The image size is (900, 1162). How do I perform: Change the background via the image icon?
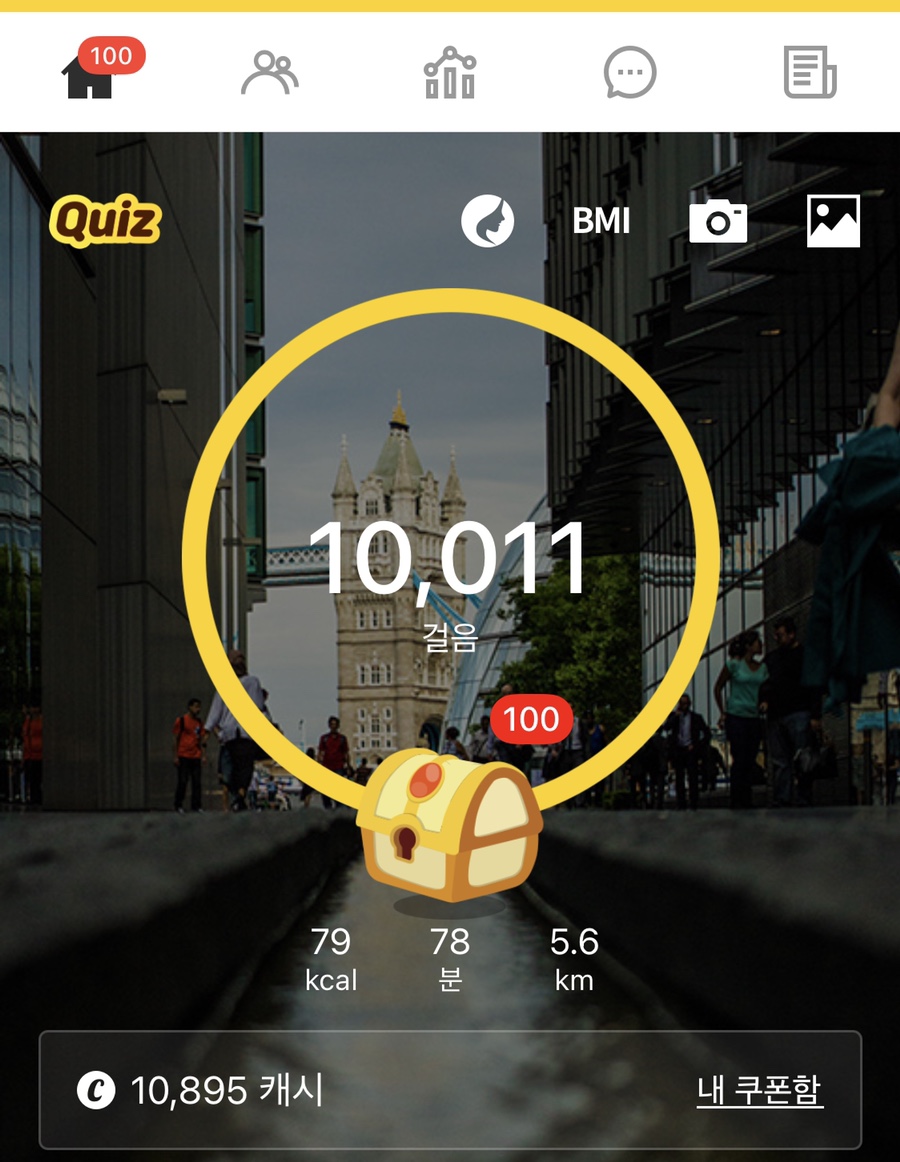click(833, 221)
